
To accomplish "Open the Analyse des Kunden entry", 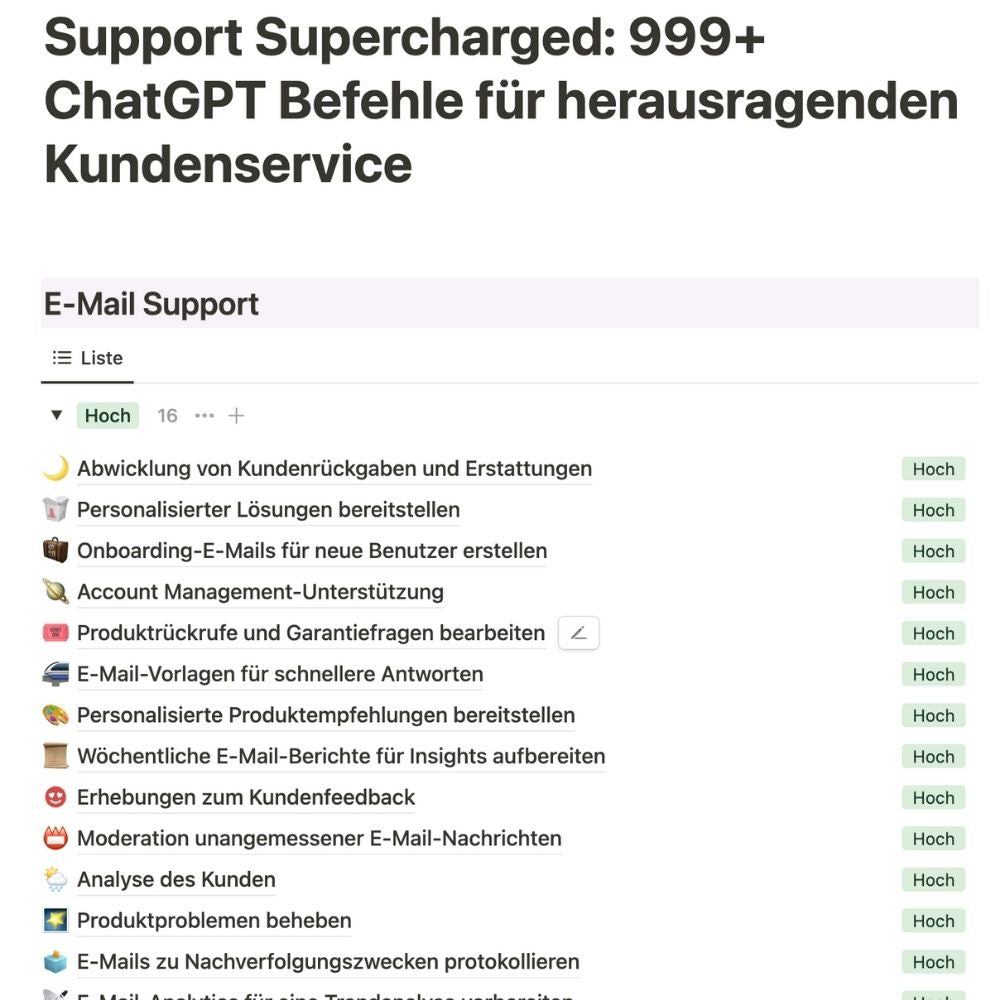I will [176, 879].
